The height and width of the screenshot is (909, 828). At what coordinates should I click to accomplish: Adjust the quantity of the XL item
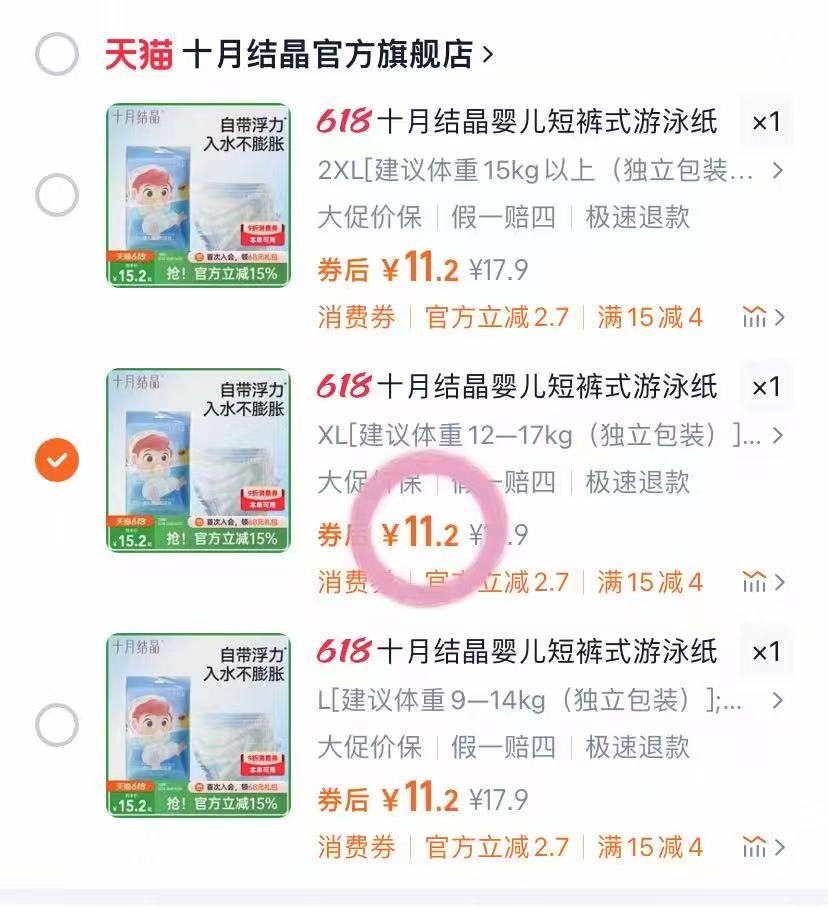[765, 387]
